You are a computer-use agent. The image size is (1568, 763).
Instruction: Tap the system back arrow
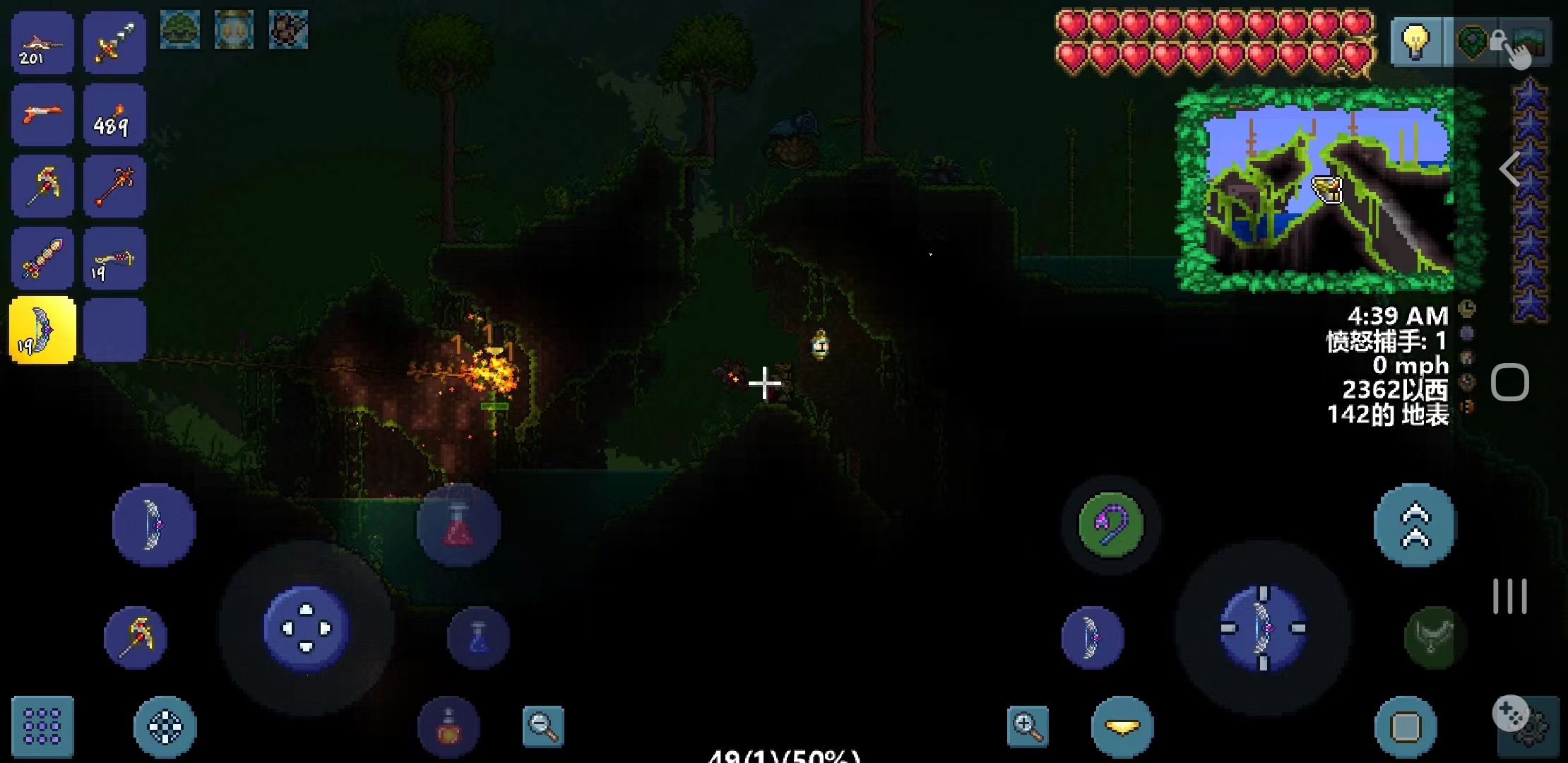pos(1510,170)
